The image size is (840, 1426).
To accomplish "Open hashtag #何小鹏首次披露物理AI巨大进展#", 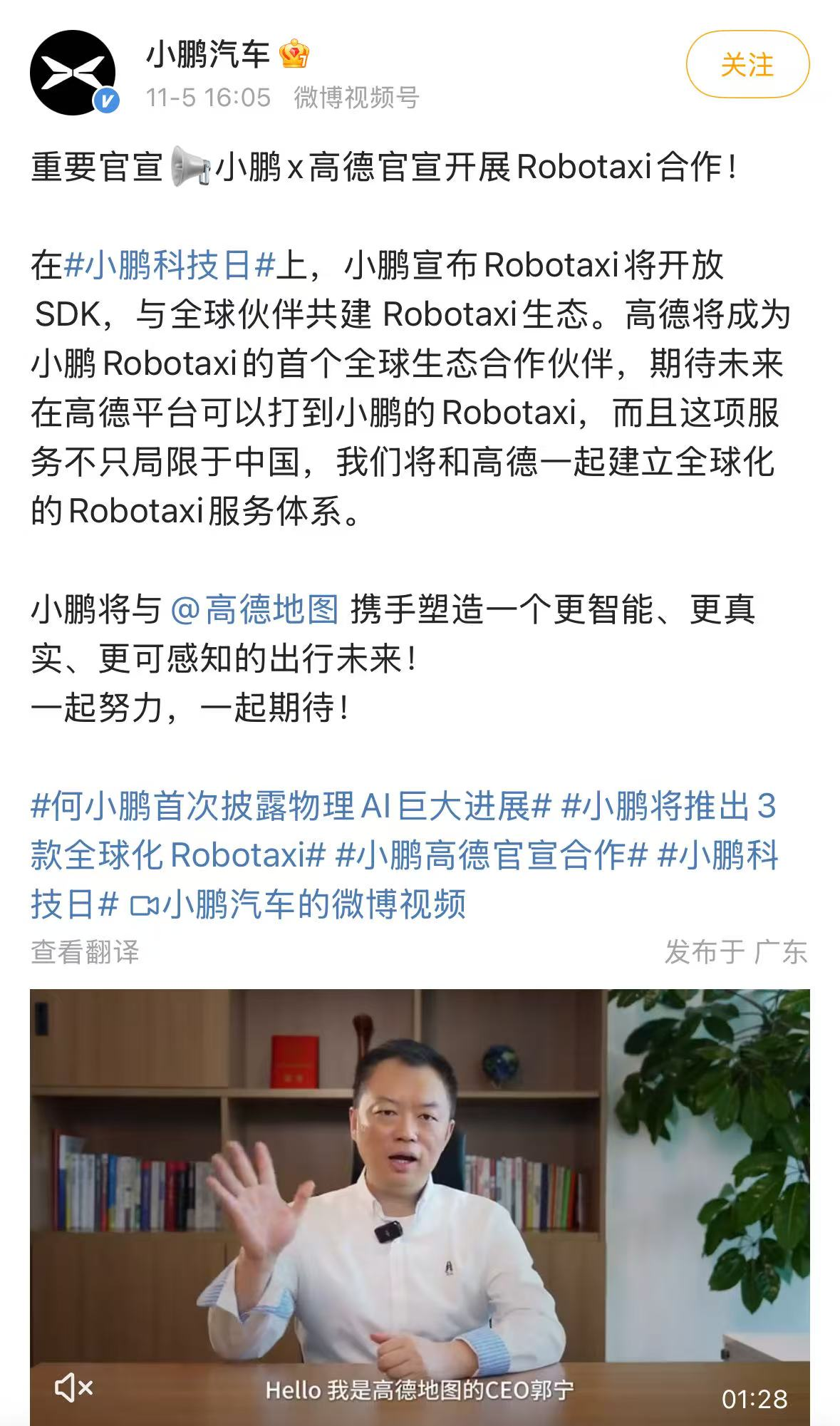I will (291, 806).
